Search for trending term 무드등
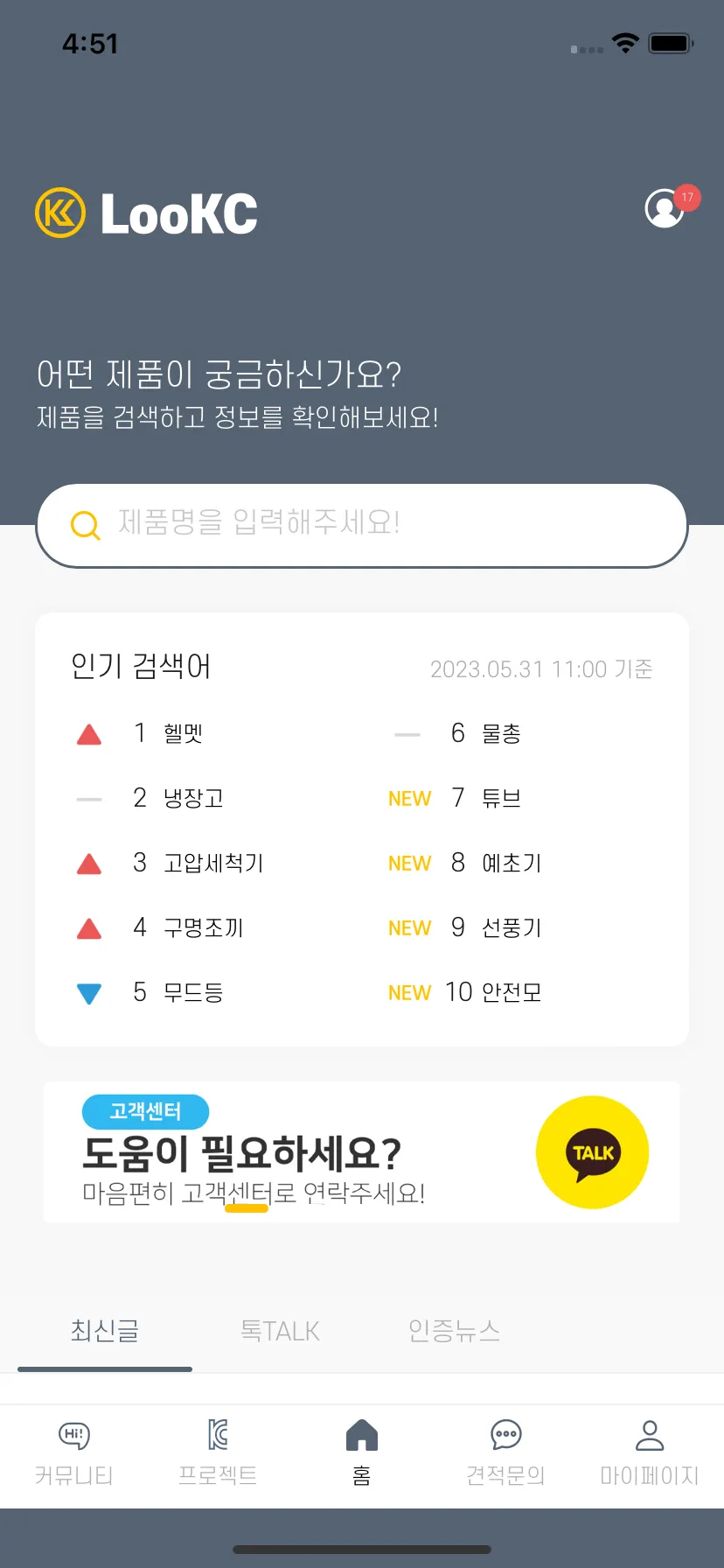The image size is (724, 1568). point(193,992)
